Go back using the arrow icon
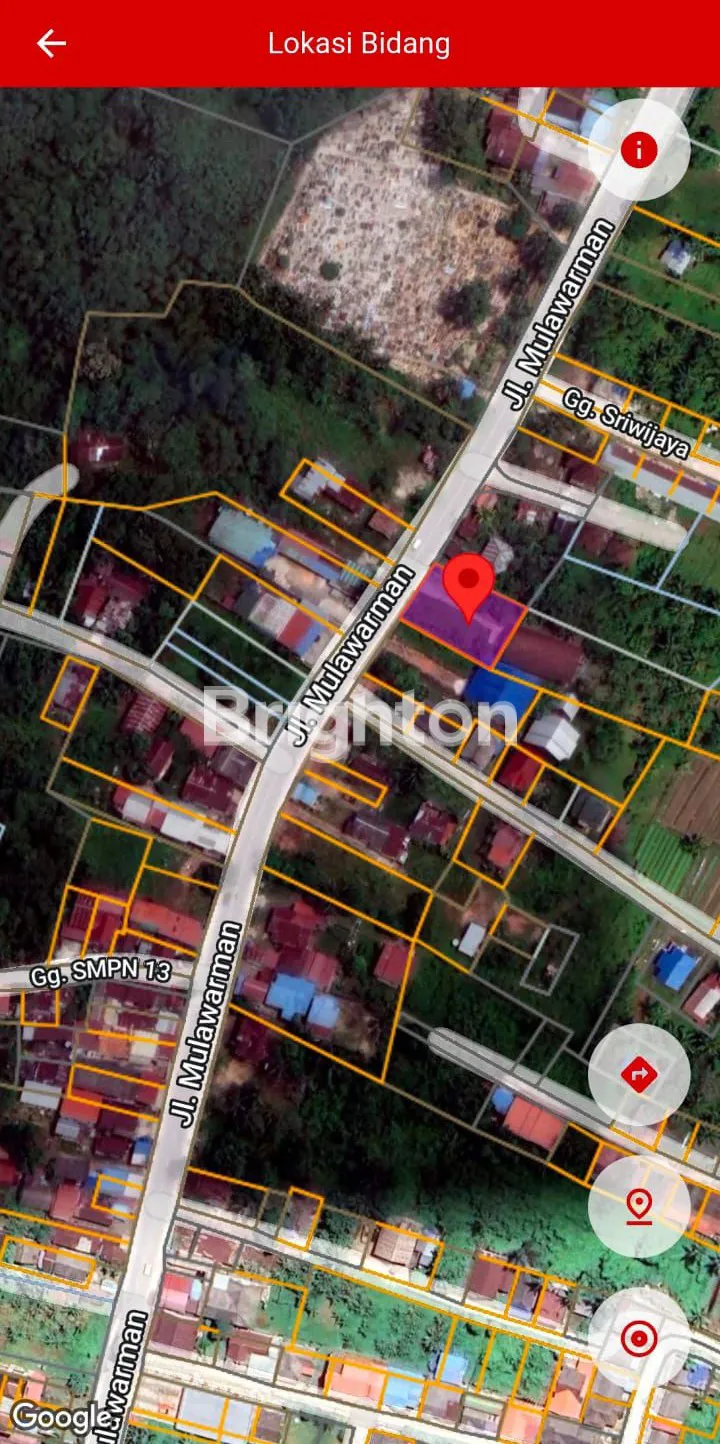This screenshot has width=720, height=1444. click(x=50, y=43)
